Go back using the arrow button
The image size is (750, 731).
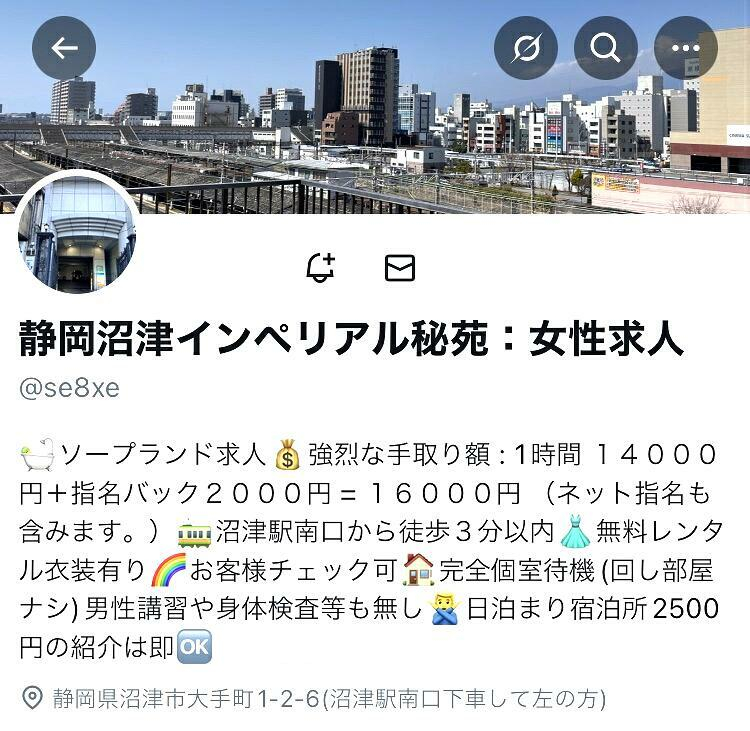coord(64,48)
